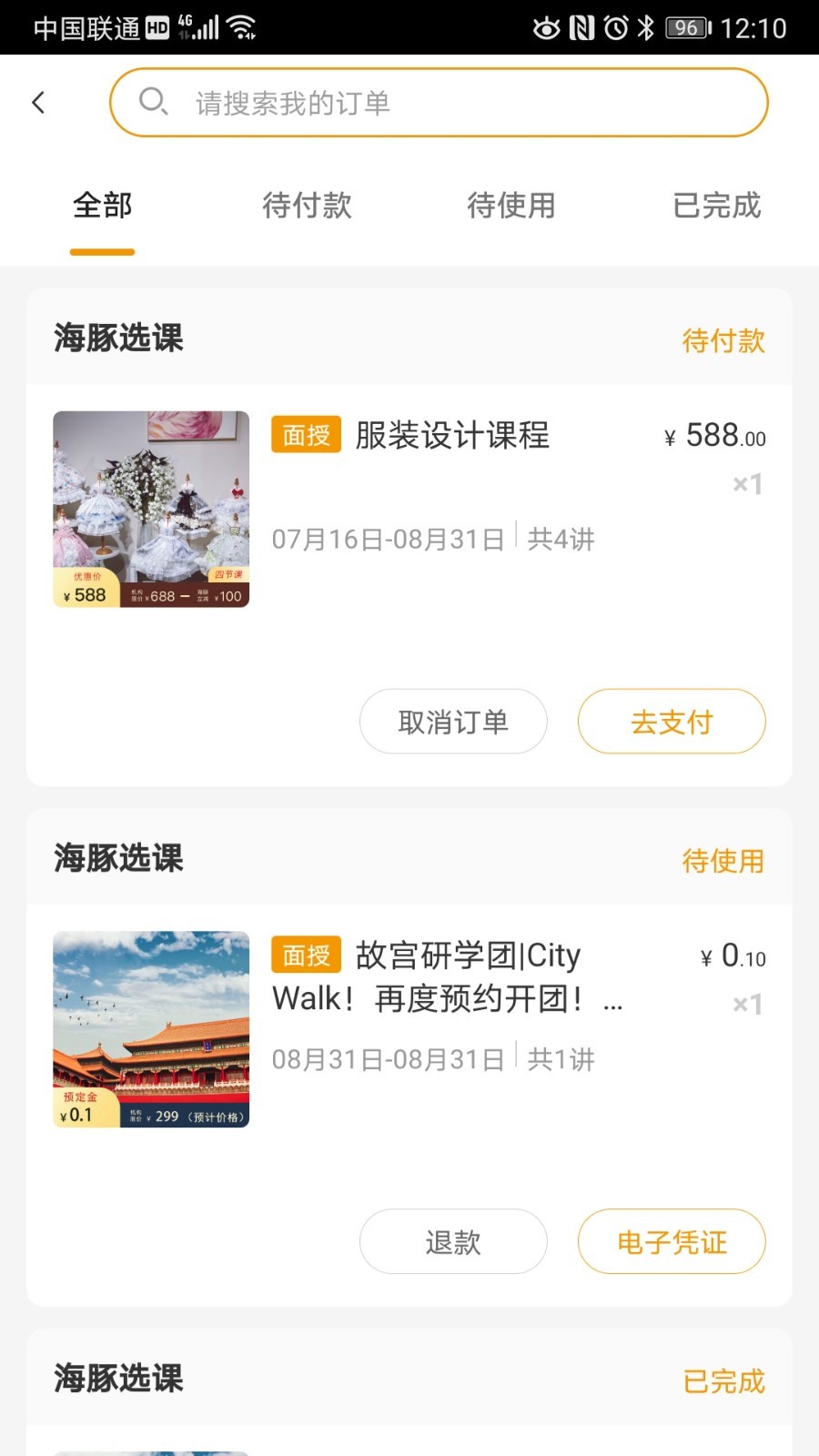Open the 已完成 tab
The height and width of the screenshot is (1456, 819).
[x=716, y=206]
